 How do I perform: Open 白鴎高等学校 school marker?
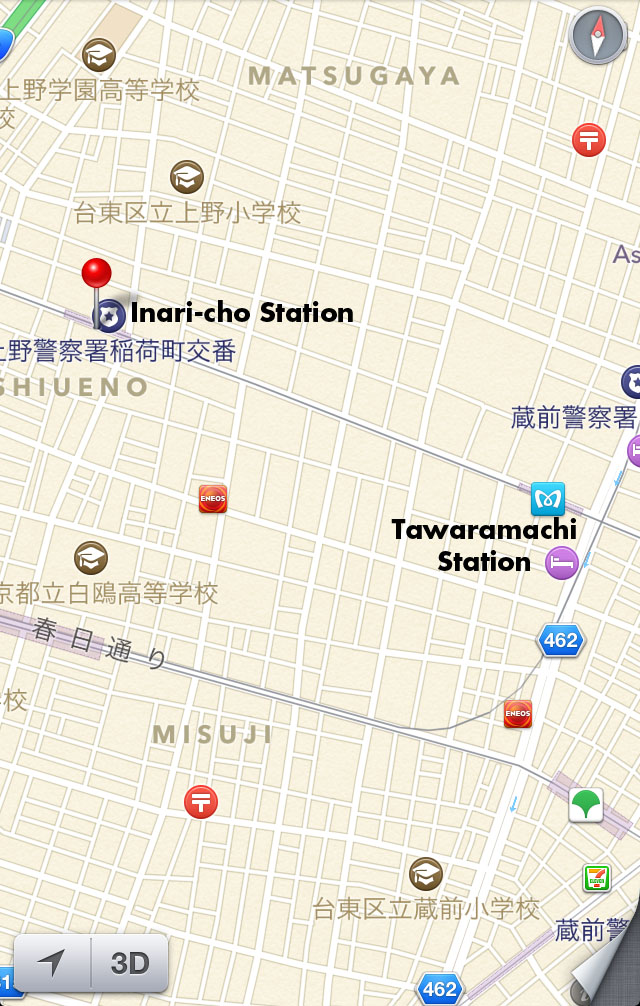[91, 558]
